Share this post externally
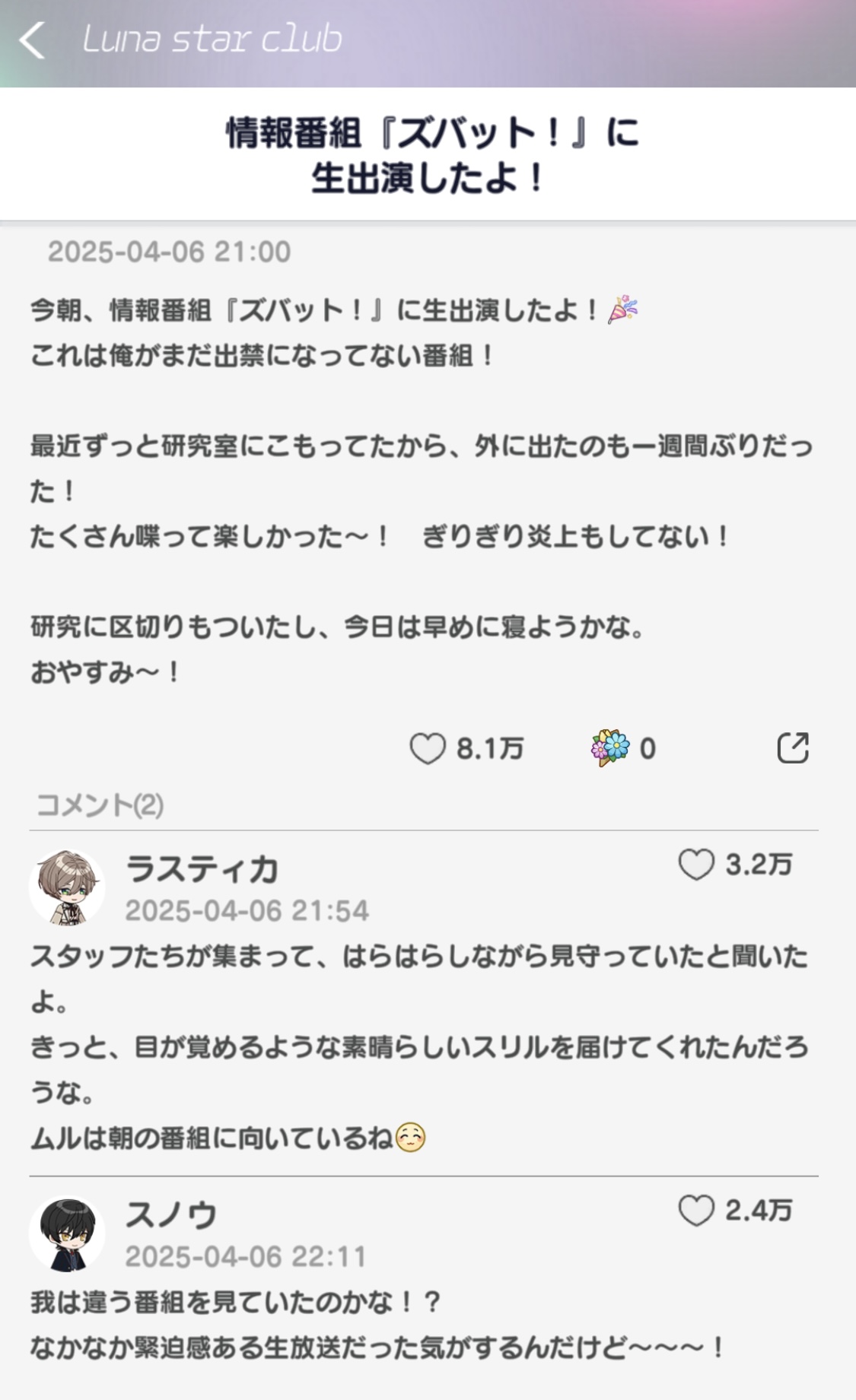The height and width of the screenshot is (1400, 856). [x=792, y=748]
